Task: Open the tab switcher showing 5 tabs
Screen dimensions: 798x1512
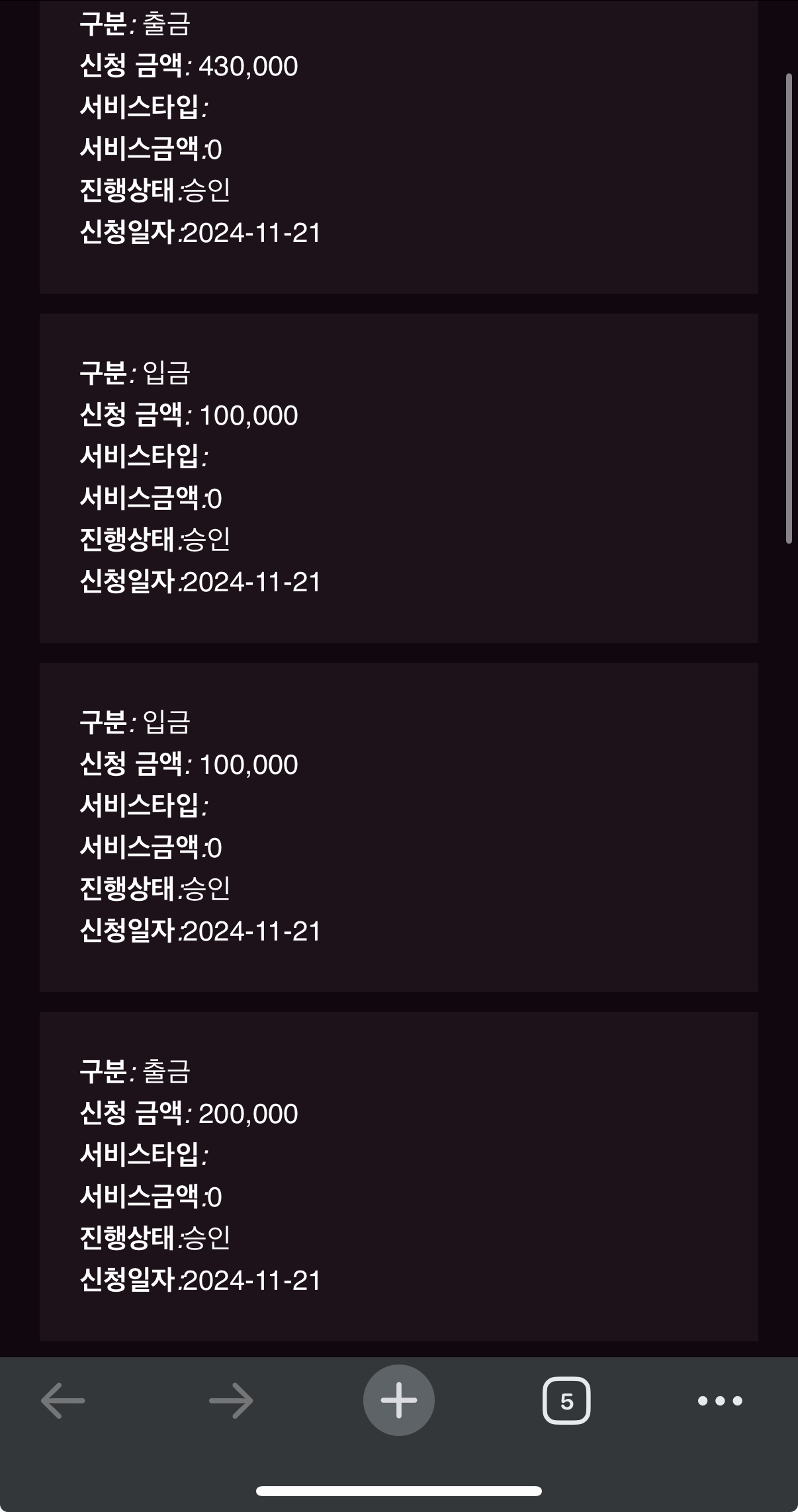Action: 566,1400
